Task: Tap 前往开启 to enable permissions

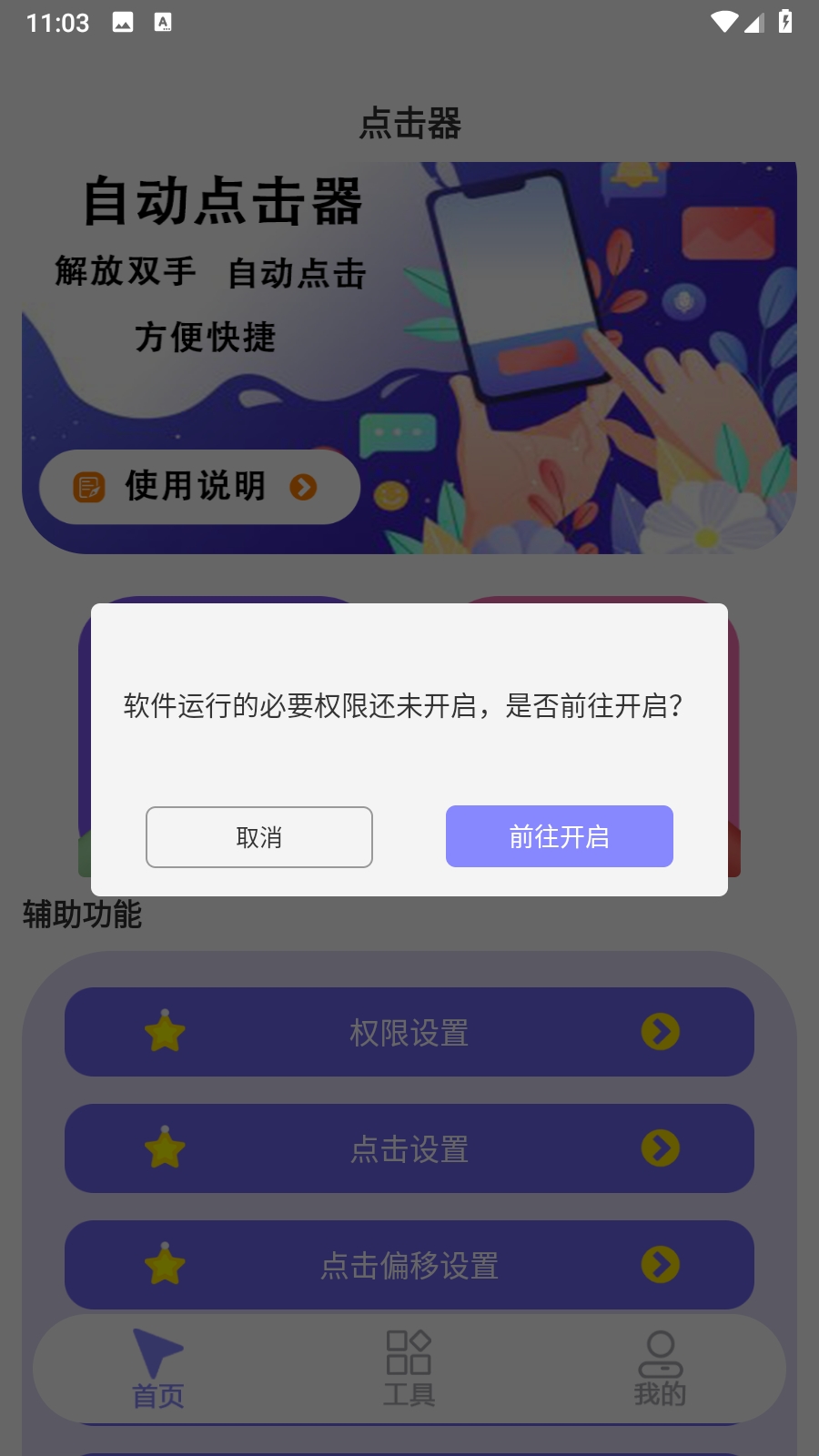Action: click(559, 836)
